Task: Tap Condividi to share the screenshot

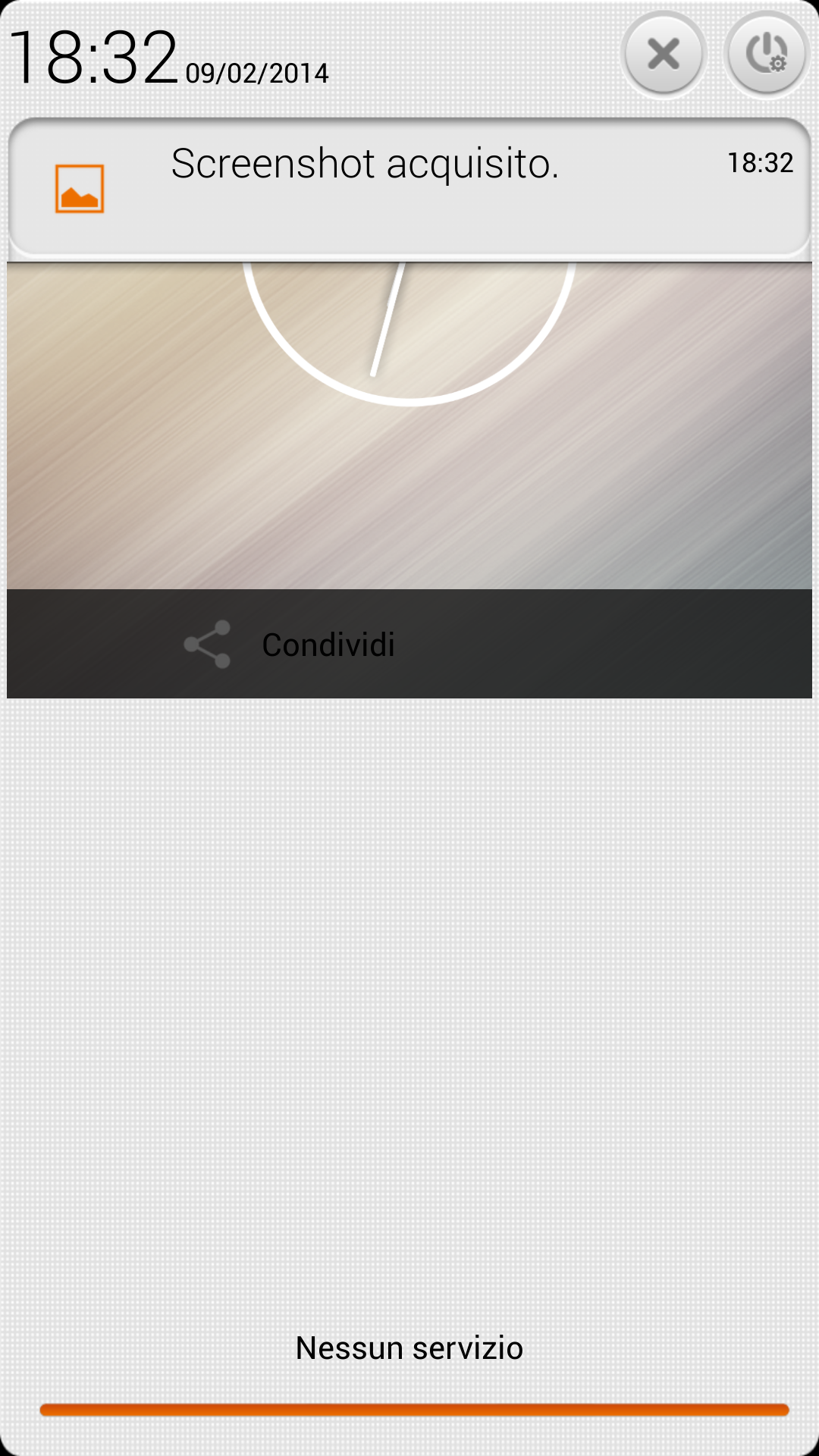Action: [x=290, y=645]
